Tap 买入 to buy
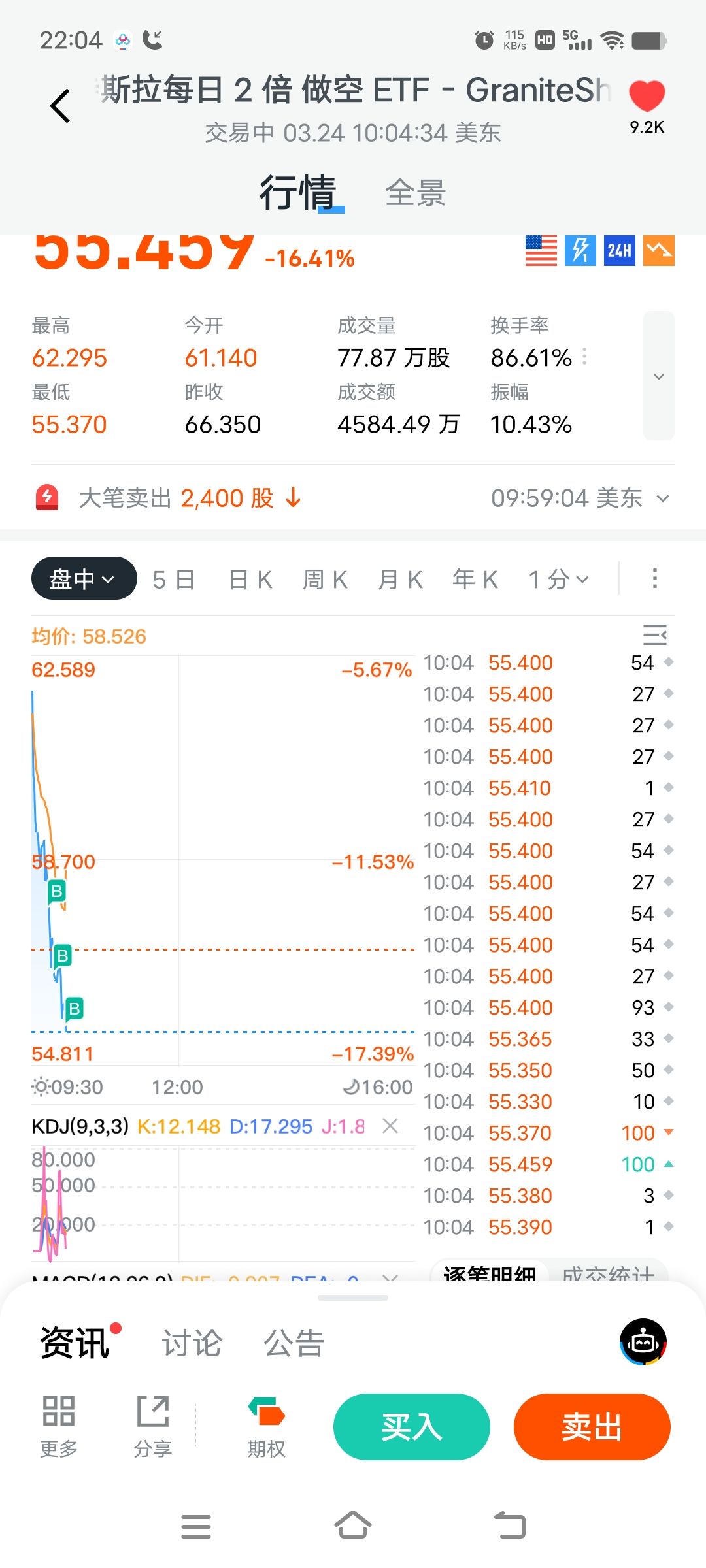Image resolution: width=706 pixels, height=1568 pixels. tap(411, 1427)
